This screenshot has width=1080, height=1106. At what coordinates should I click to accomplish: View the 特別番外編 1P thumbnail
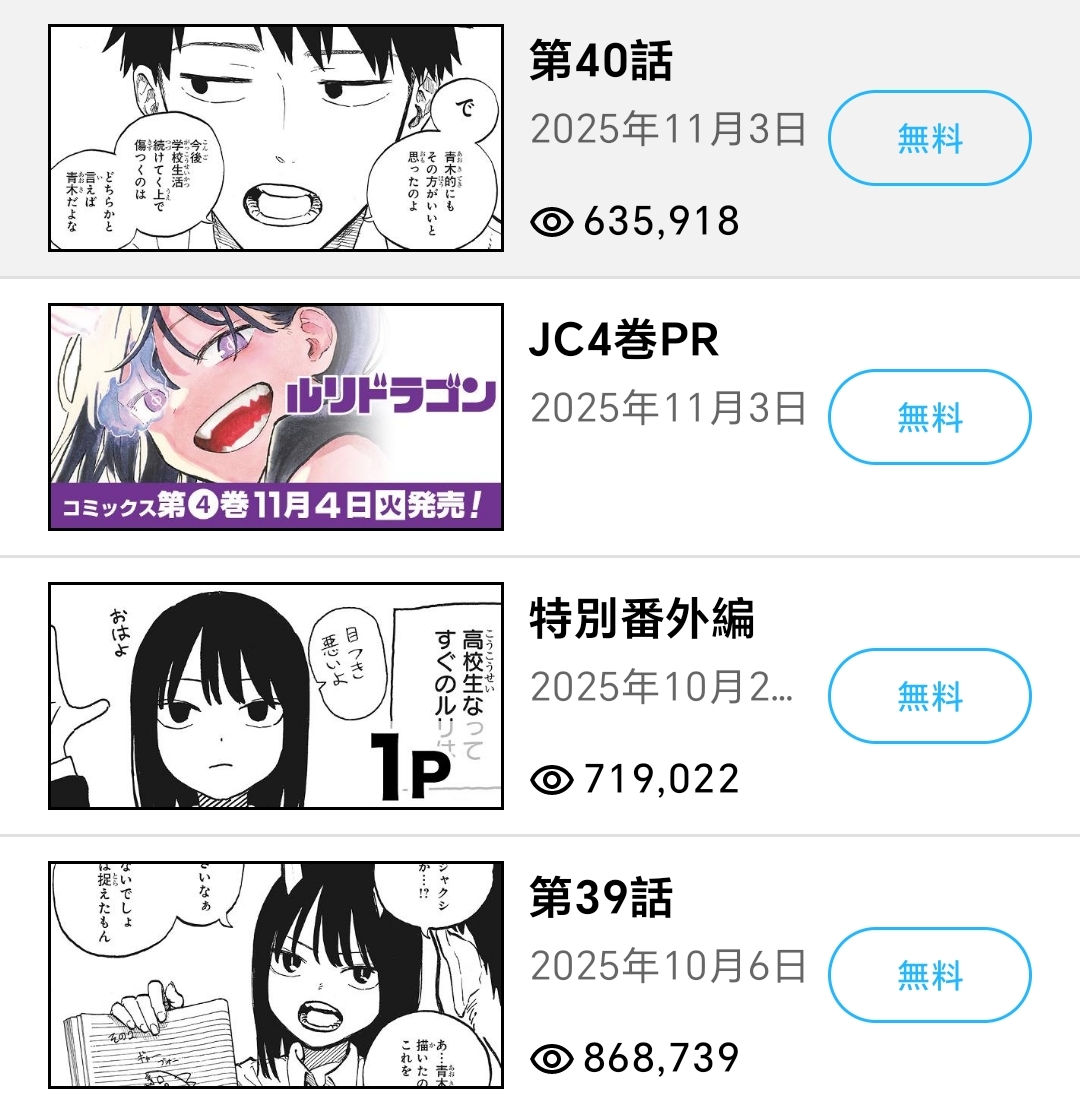pyautogui.click(x=276, y=695)
